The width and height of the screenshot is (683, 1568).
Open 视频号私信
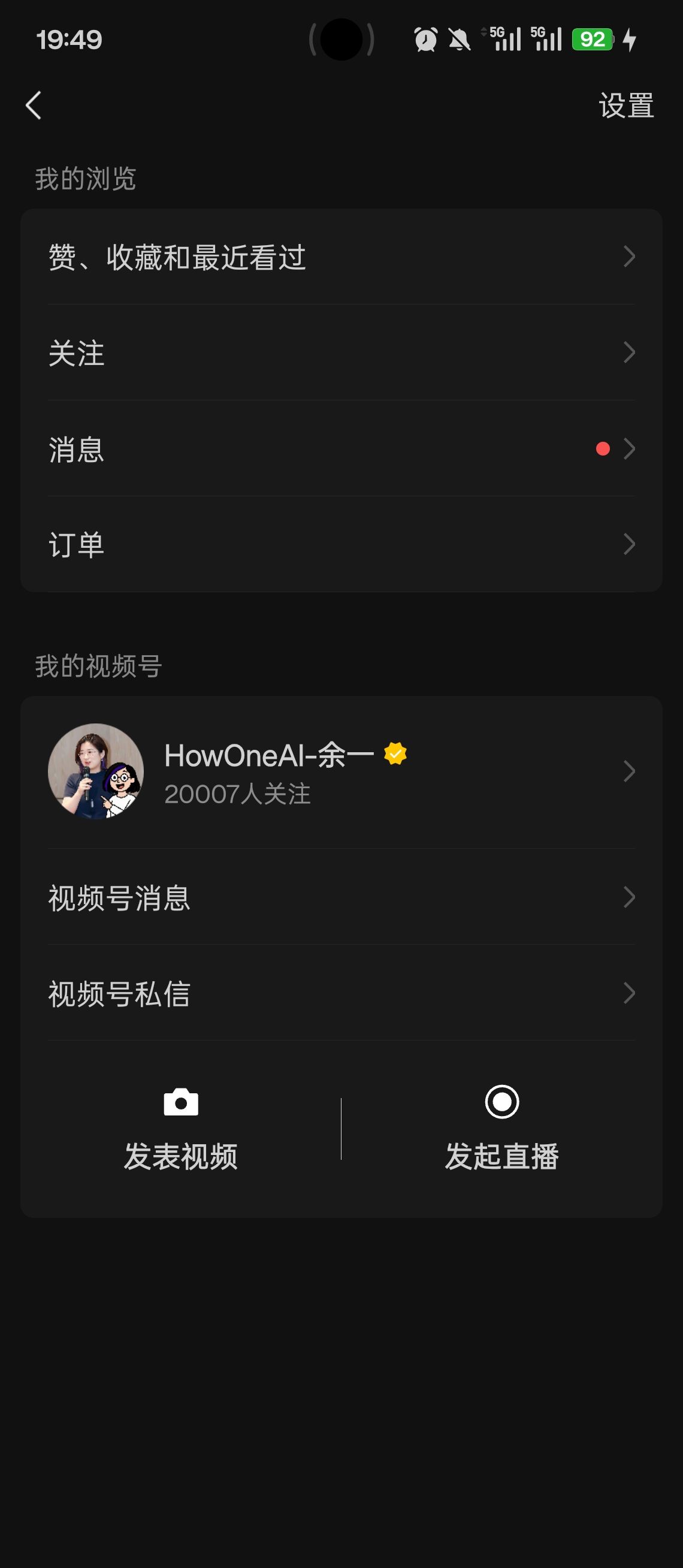click(340, 993)
